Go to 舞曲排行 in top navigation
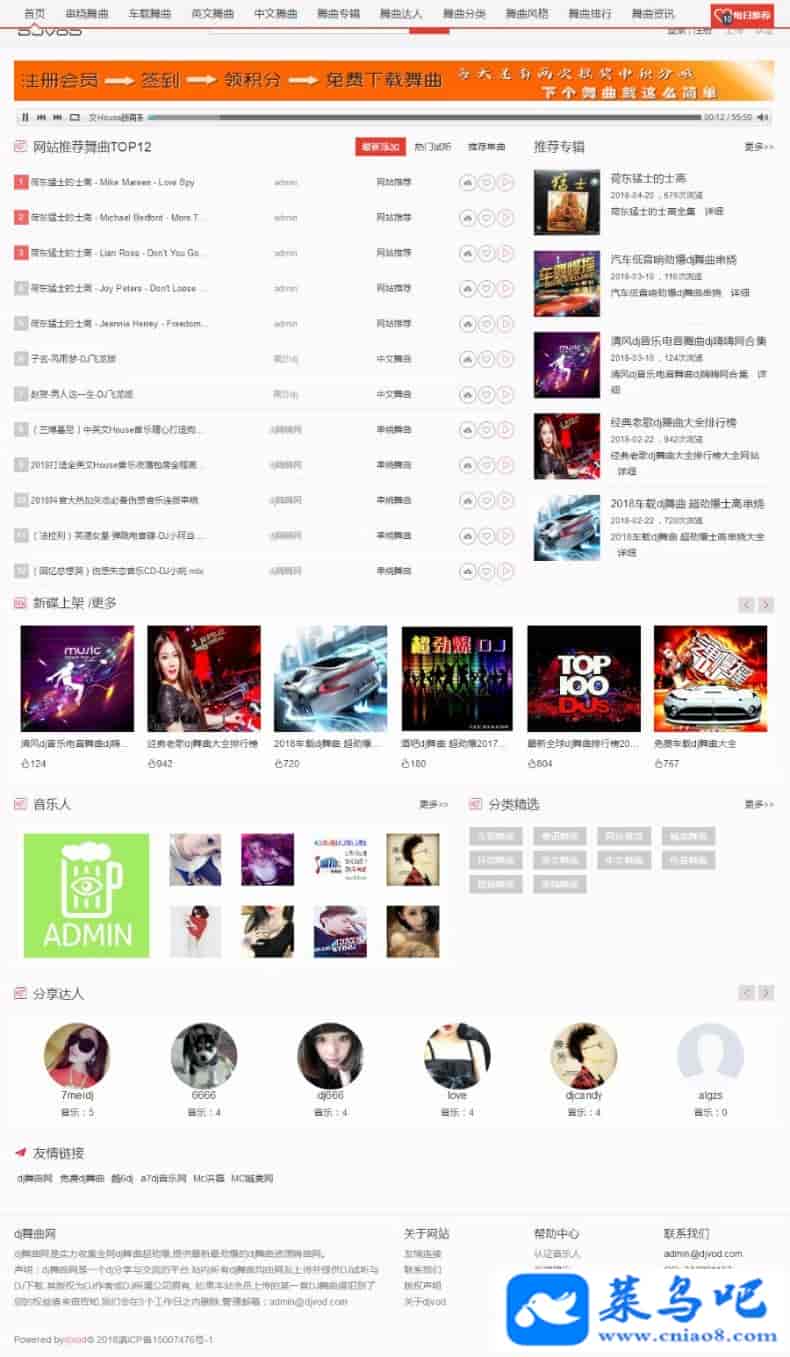 click(x=590, y=14)
